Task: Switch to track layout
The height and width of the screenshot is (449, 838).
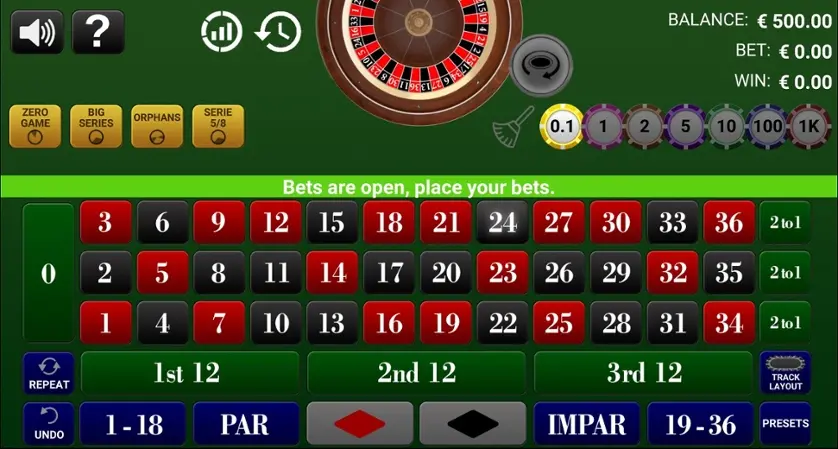Action: click(785, 373)
